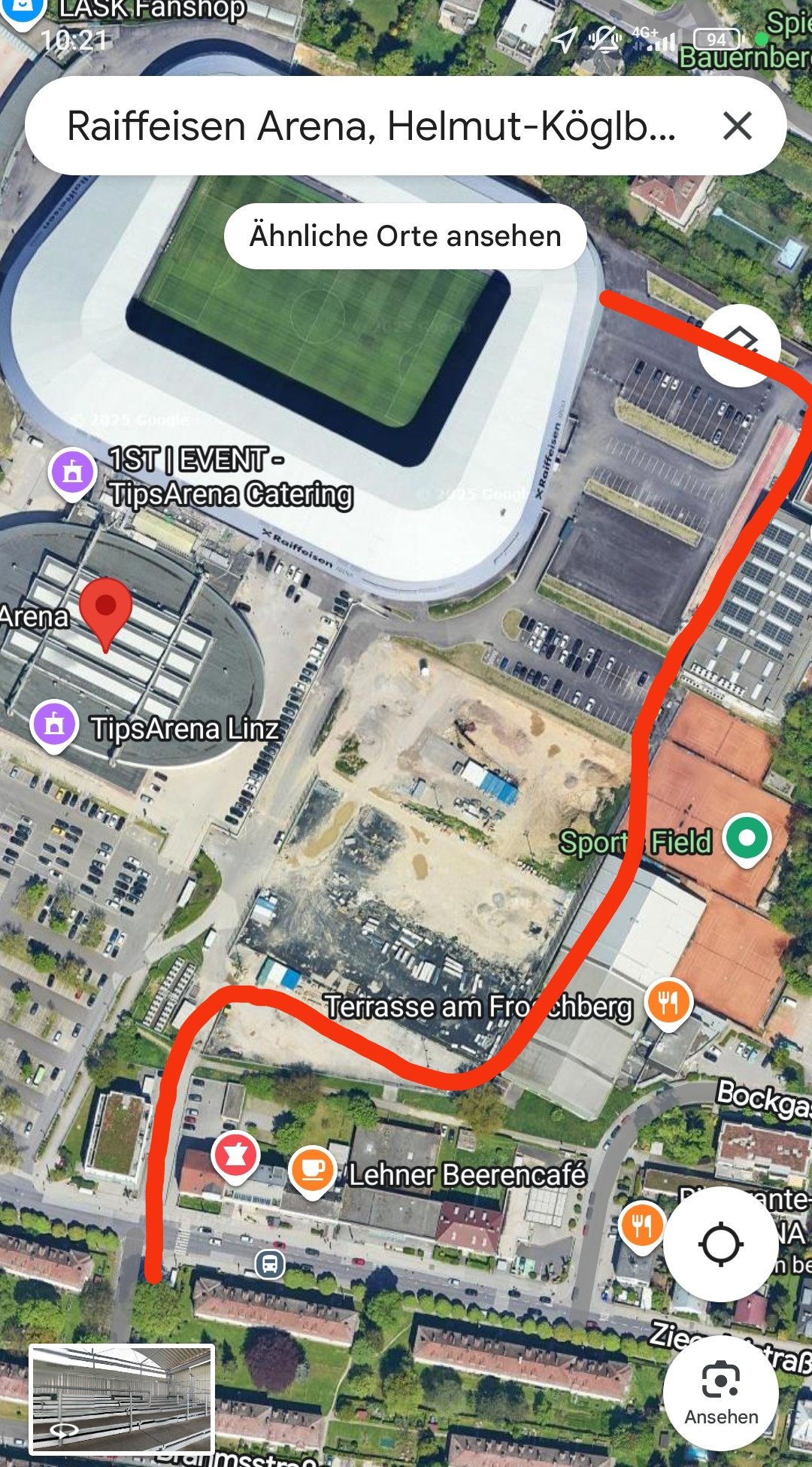The width and height of the screenshot is (812, 1467).
Task: Open the Terrasse am Froschberg restaurant marker
Action: click(668, 1003)
